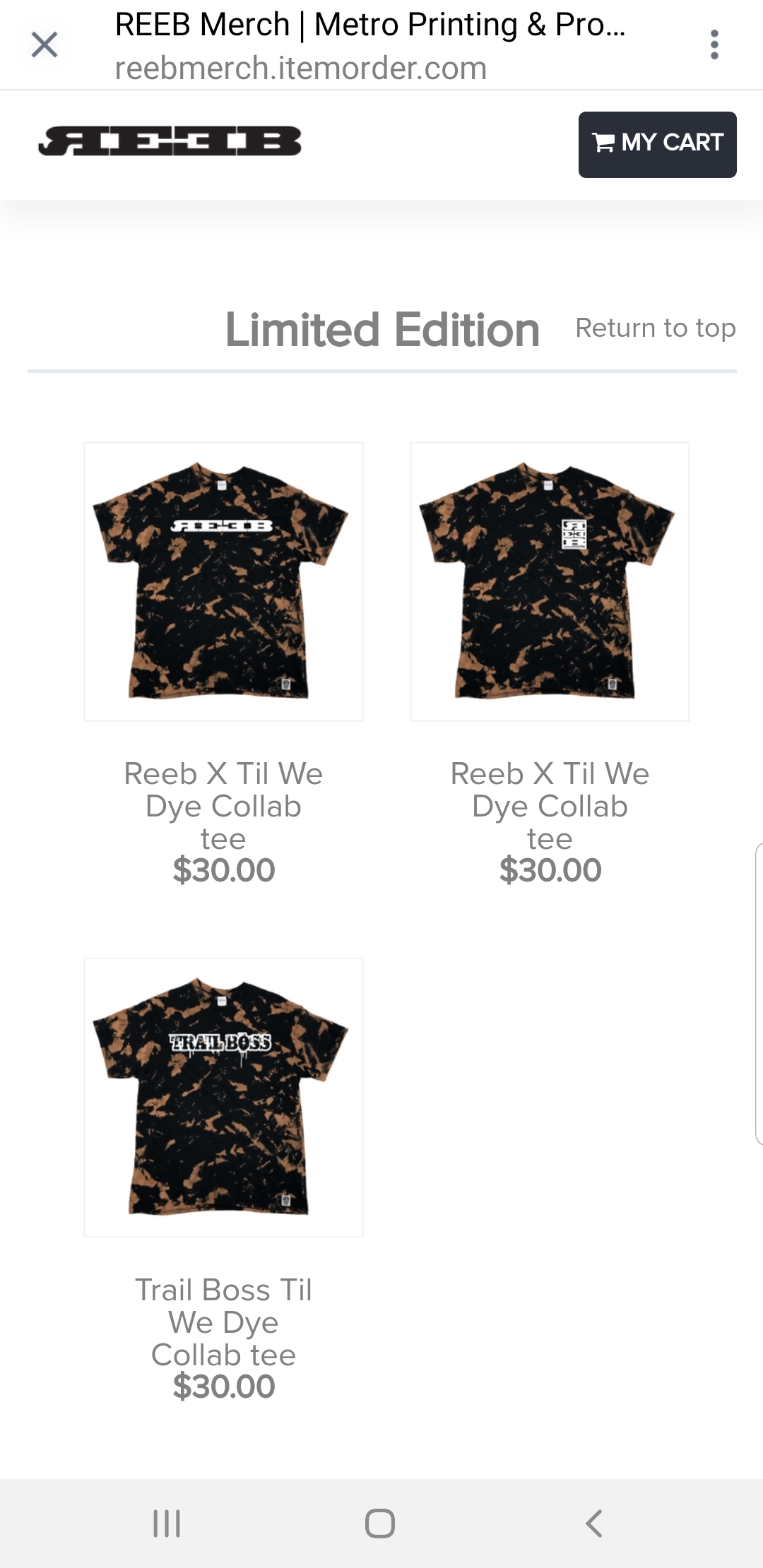The image size is (763, 1568).
Task: Open the Reeb collab tee with wide chest logo
Action: 223,581
